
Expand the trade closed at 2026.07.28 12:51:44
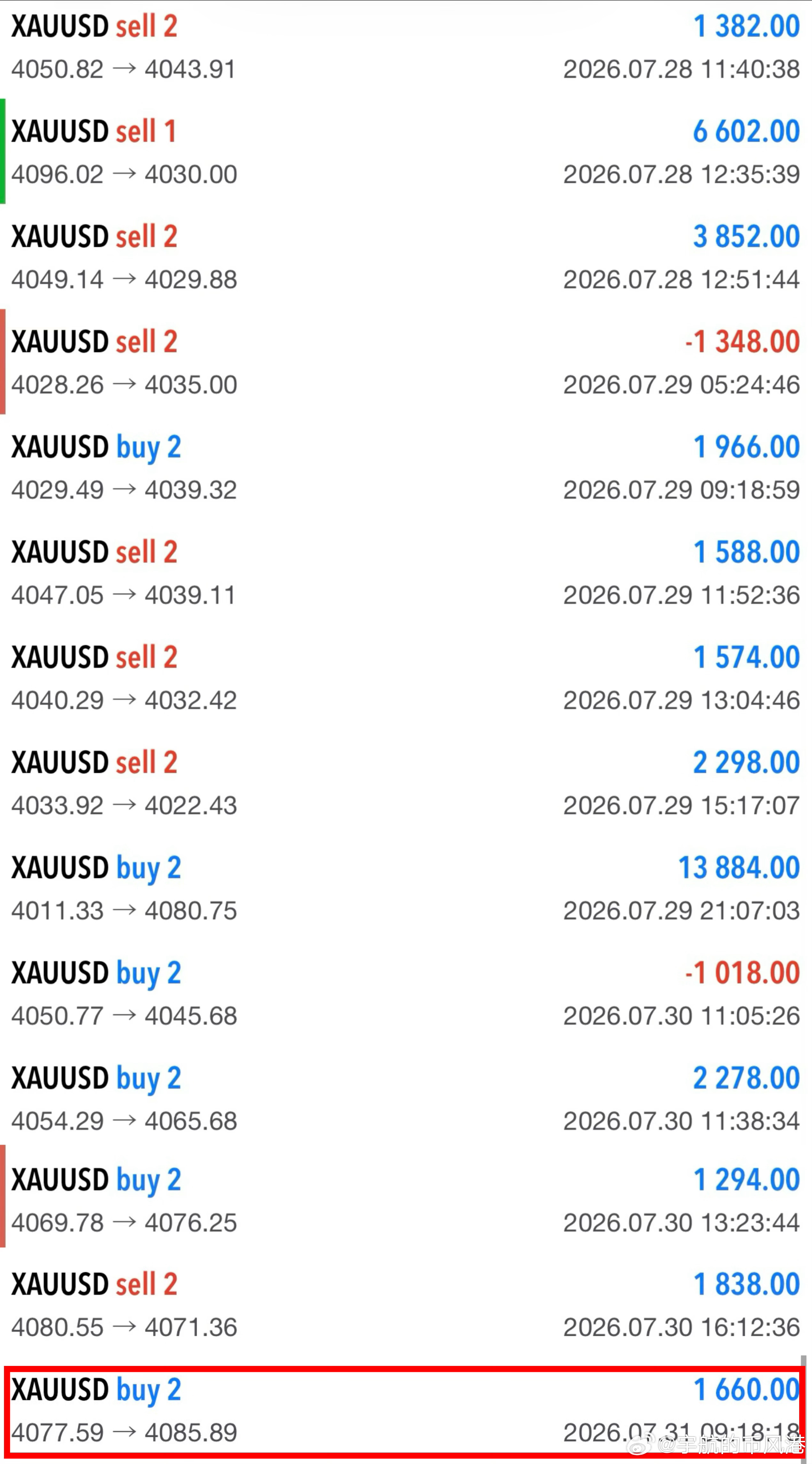pyautogui.click(x=406, y=257)
